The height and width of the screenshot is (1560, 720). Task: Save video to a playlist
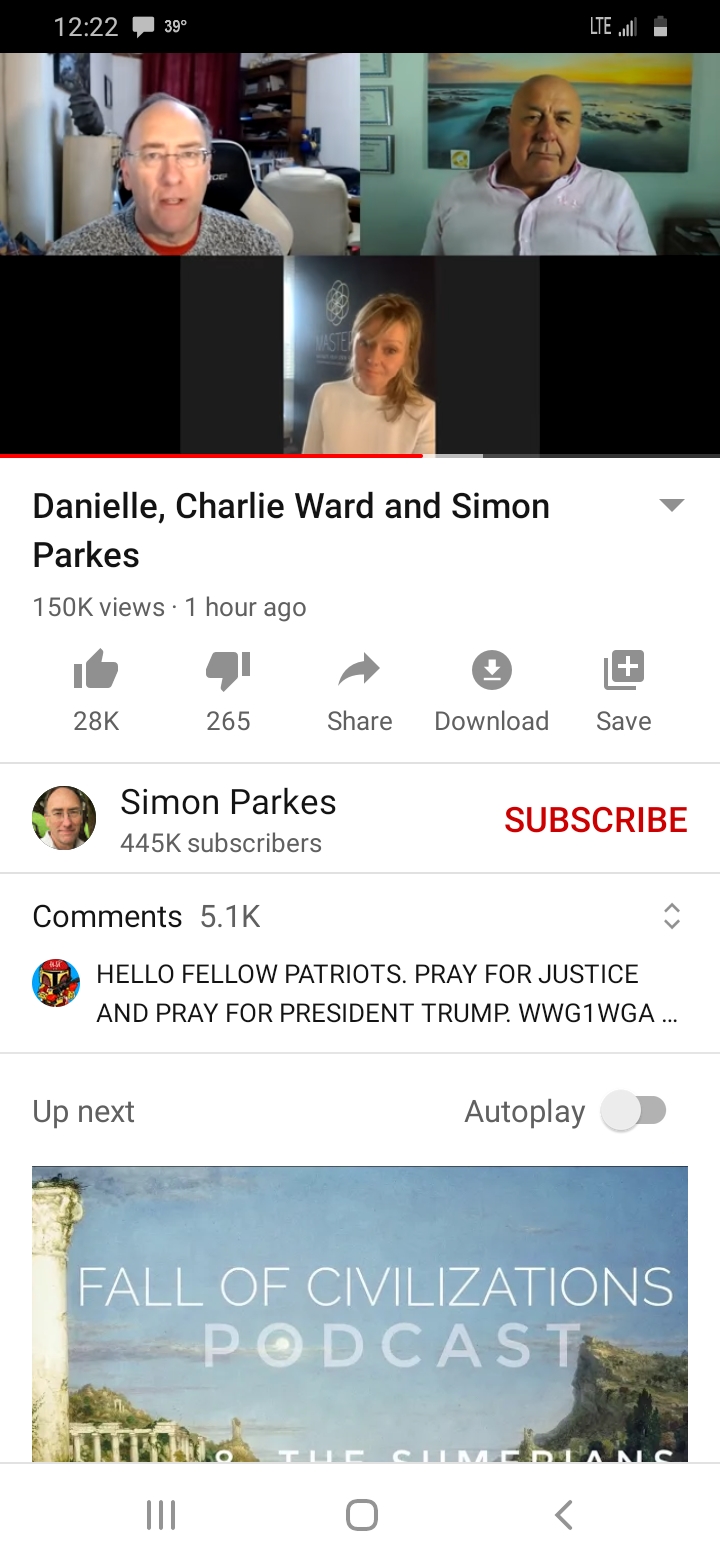coord(624,690)
